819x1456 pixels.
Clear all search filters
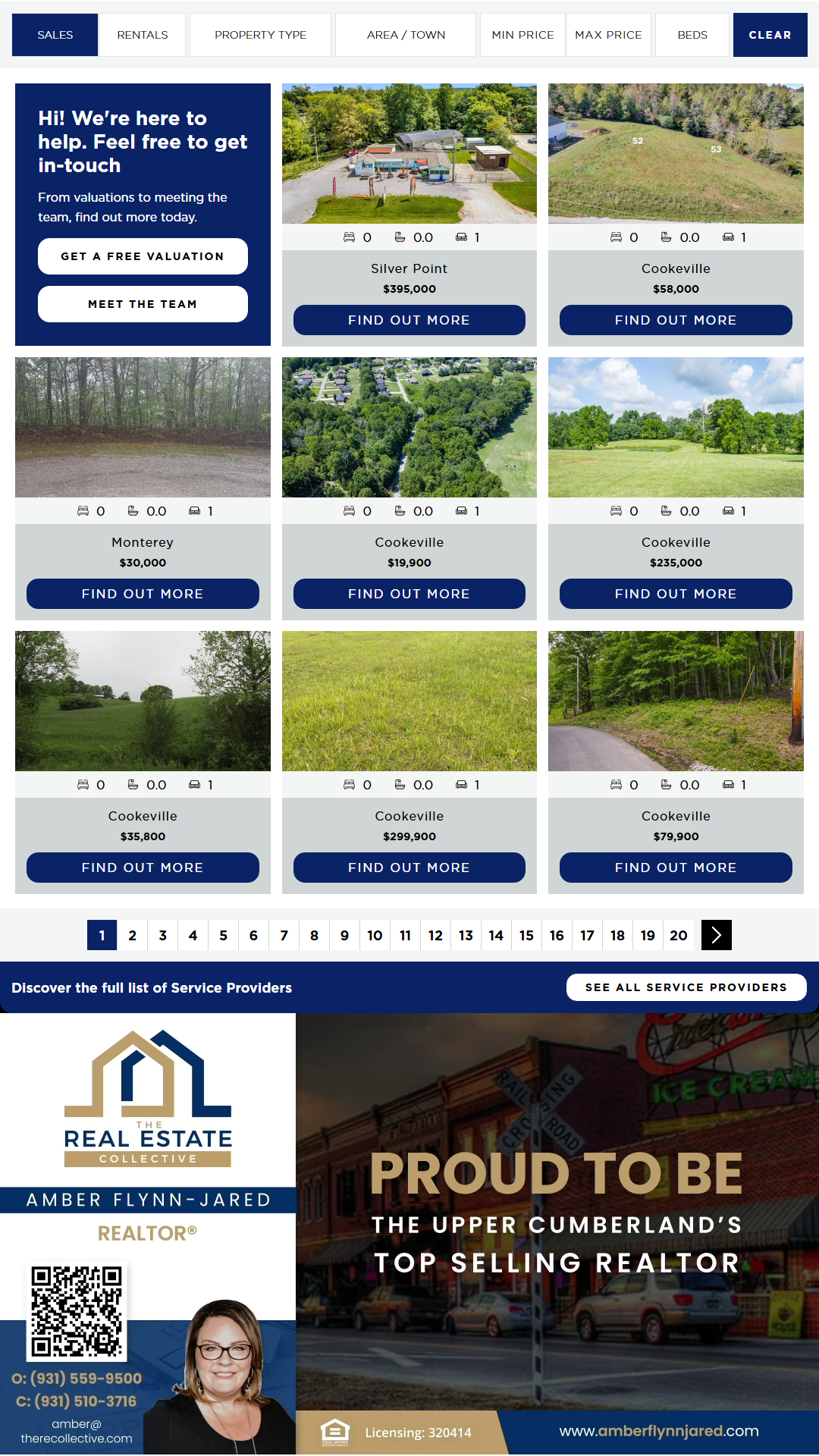tap(770, 35)
